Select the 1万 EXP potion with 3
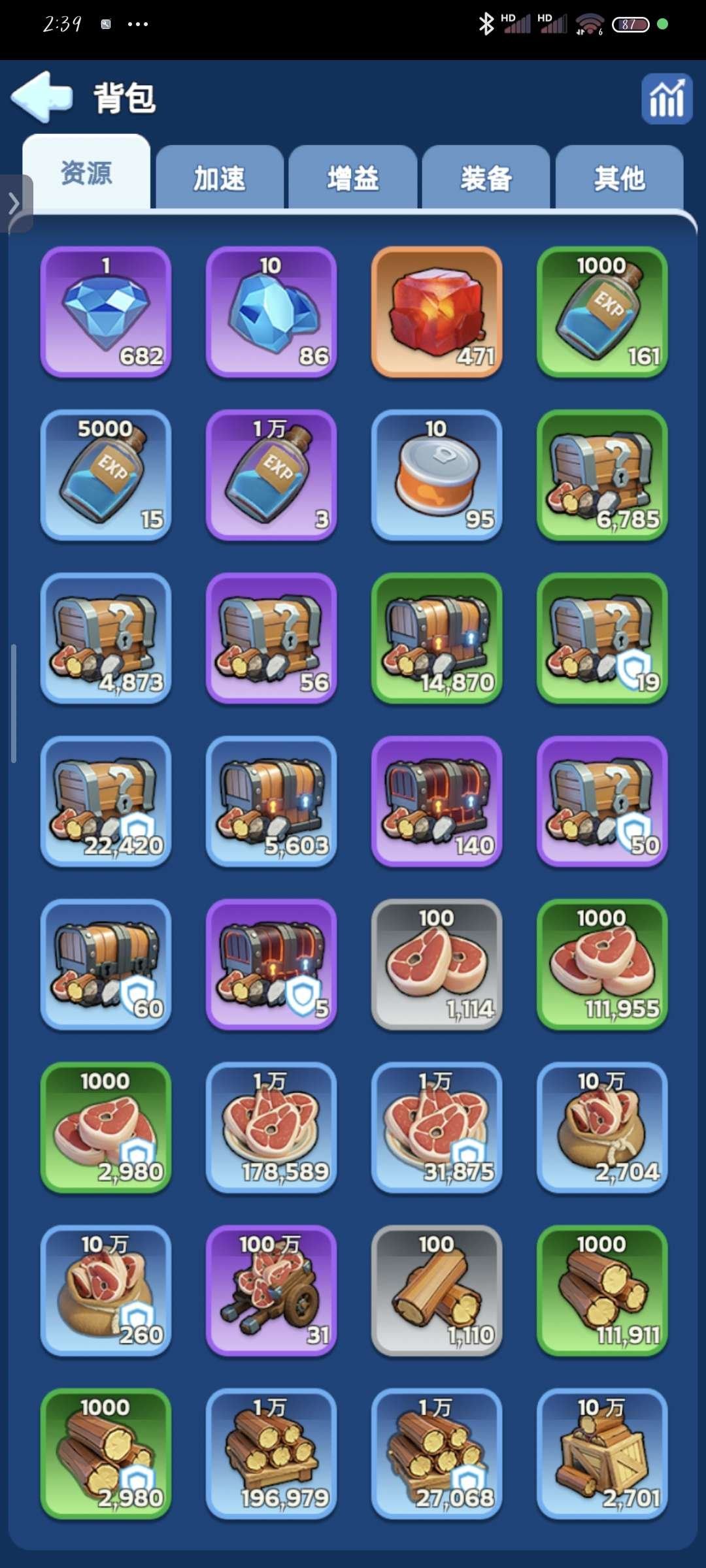 click(x=271, y=475)
